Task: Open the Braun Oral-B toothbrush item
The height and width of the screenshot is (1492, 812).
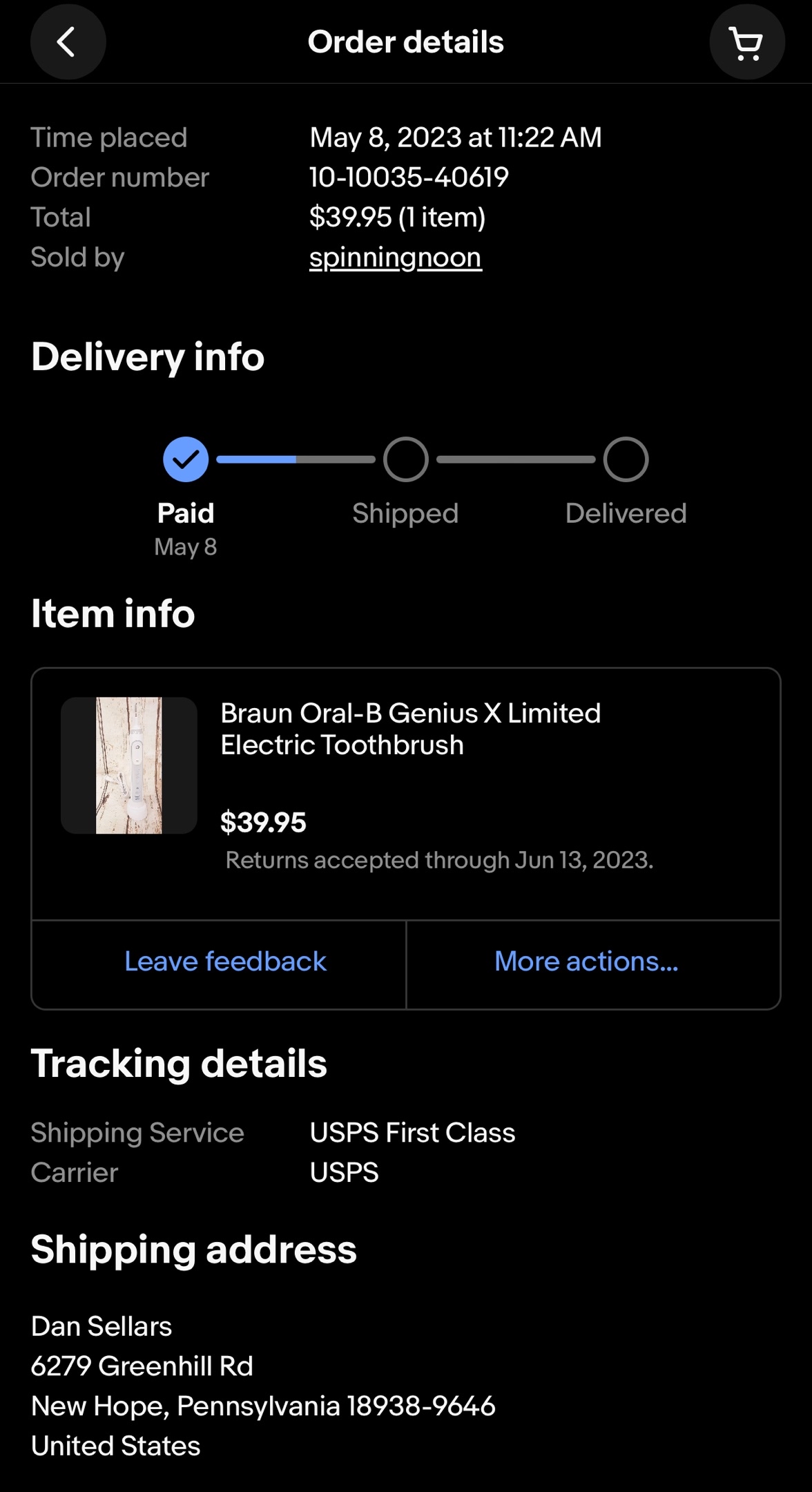Action: (410, 729)
